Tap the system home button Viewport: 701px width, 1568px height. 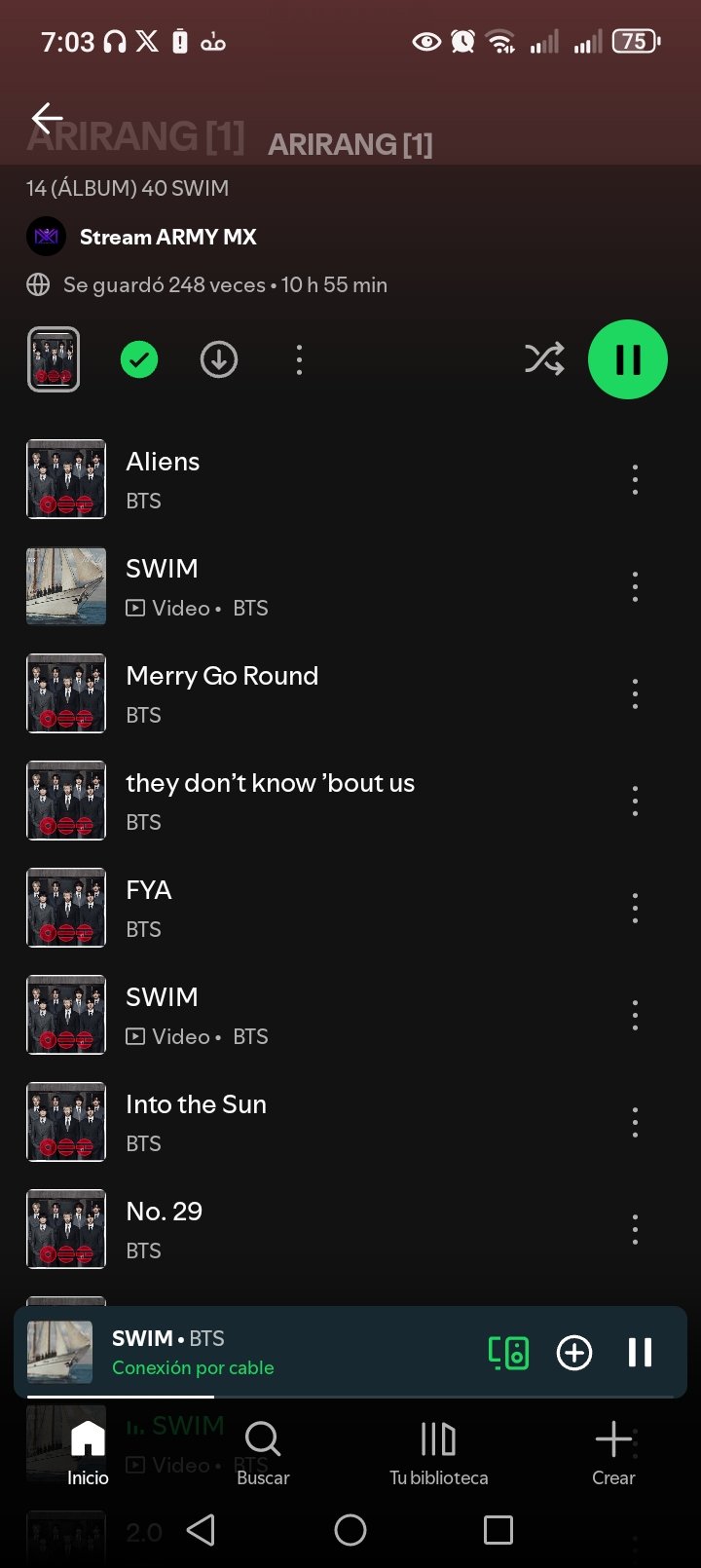[350, 1530]
